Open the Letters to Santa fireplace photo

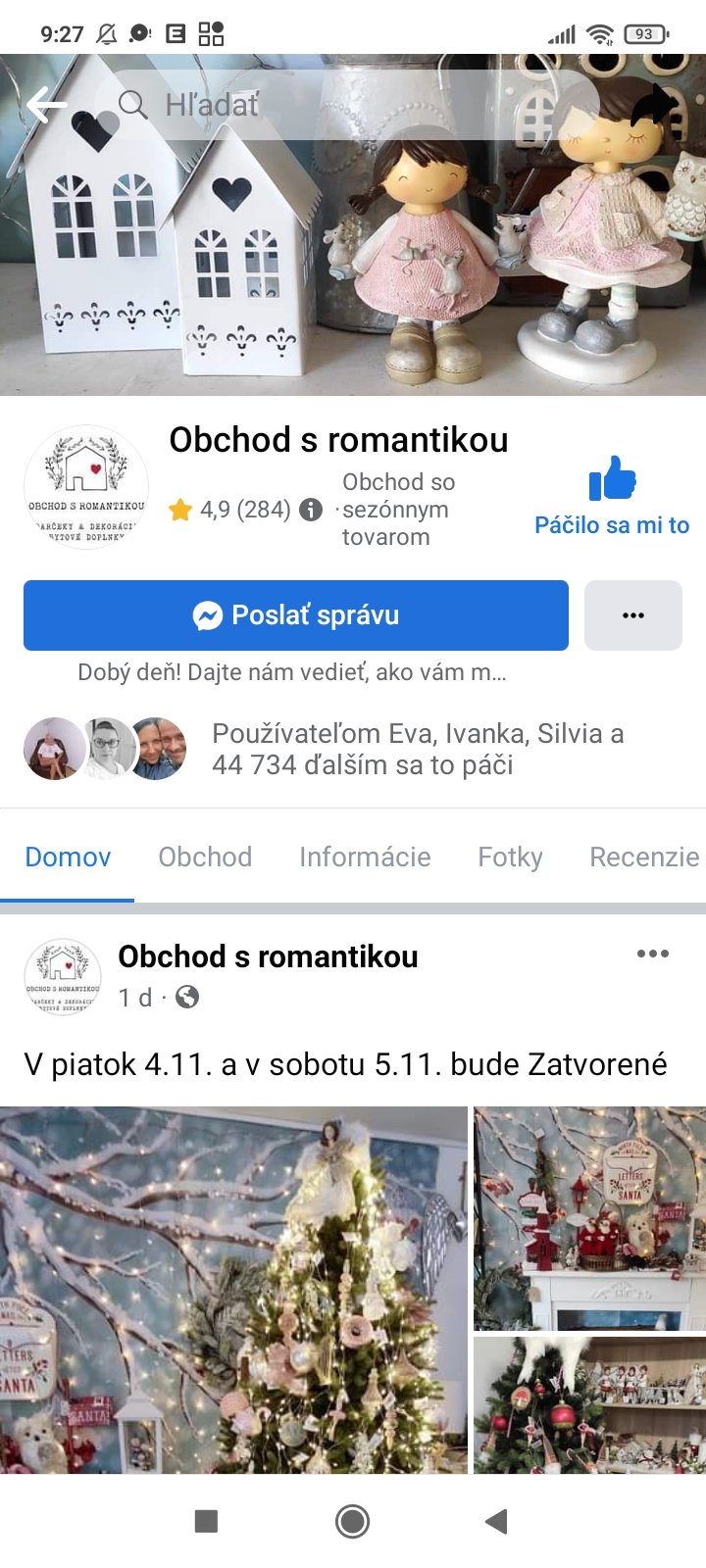(x=589, y=1217)
